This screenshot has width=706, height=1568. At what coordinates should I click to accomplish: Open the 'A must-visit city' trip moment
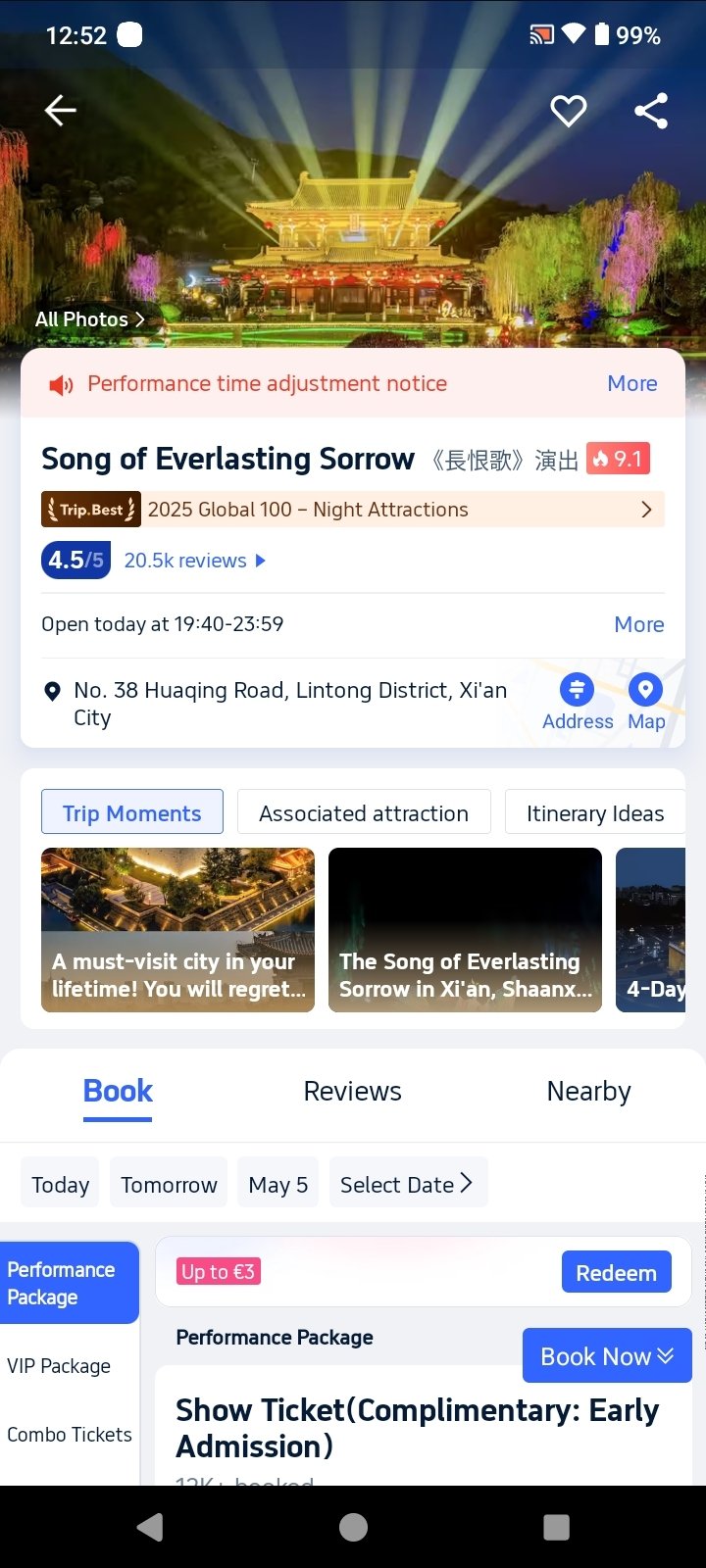177,930
